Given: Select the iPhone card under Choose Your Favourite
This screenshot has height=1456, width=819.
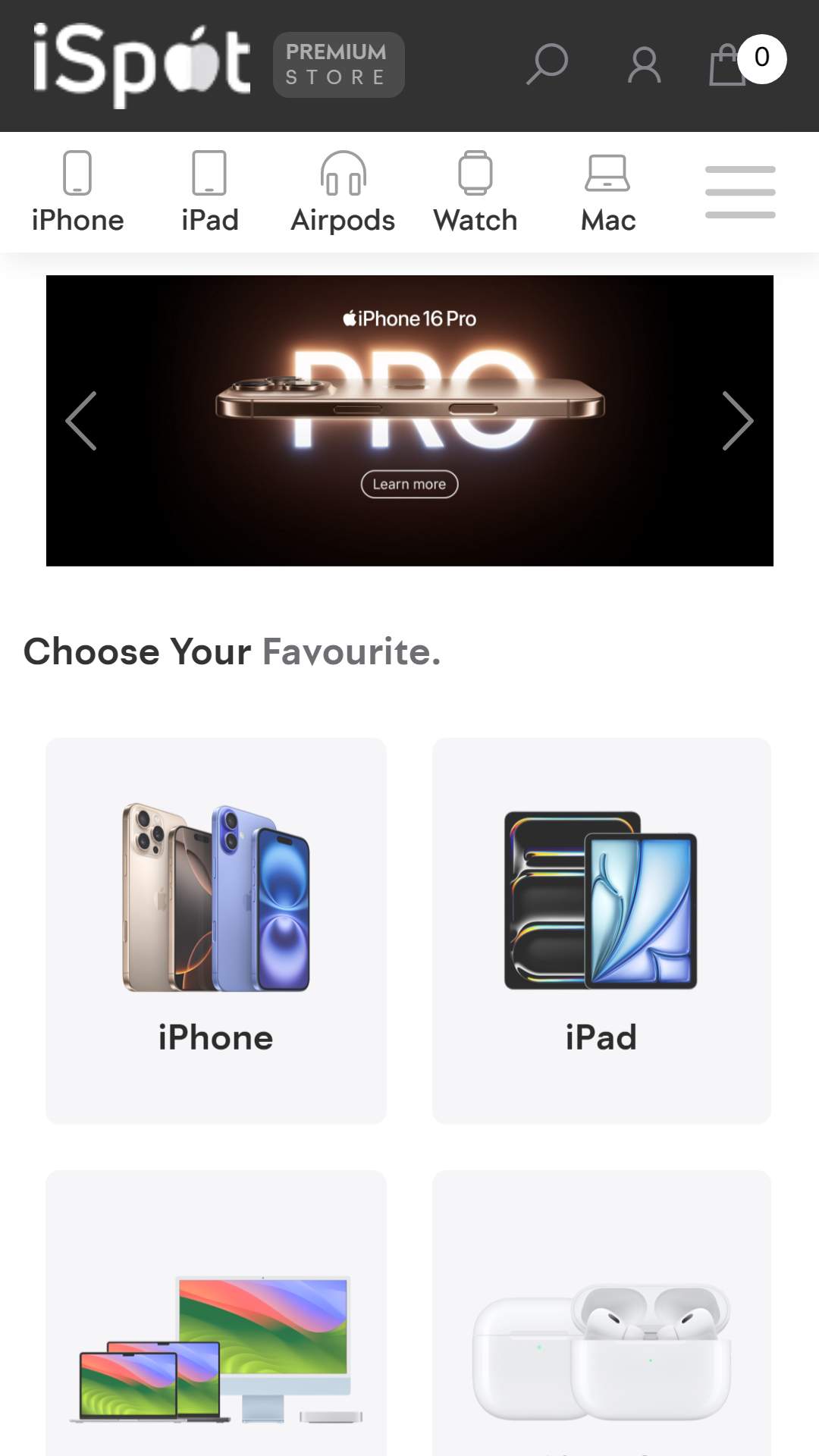Looking at the screenshot, I should [216, 930].
